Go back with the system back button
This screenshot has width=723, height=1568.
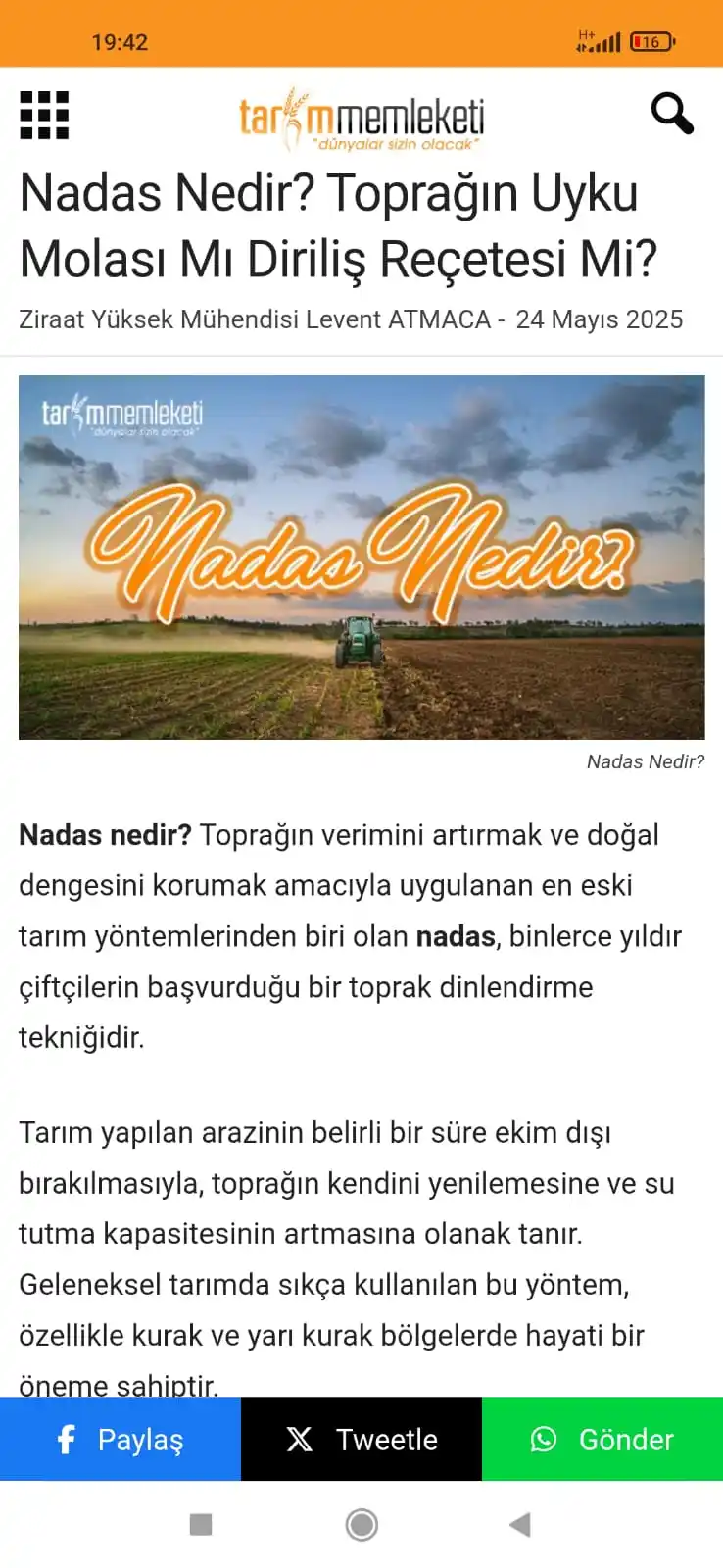pyautogui.click(x=520, y=1524)
